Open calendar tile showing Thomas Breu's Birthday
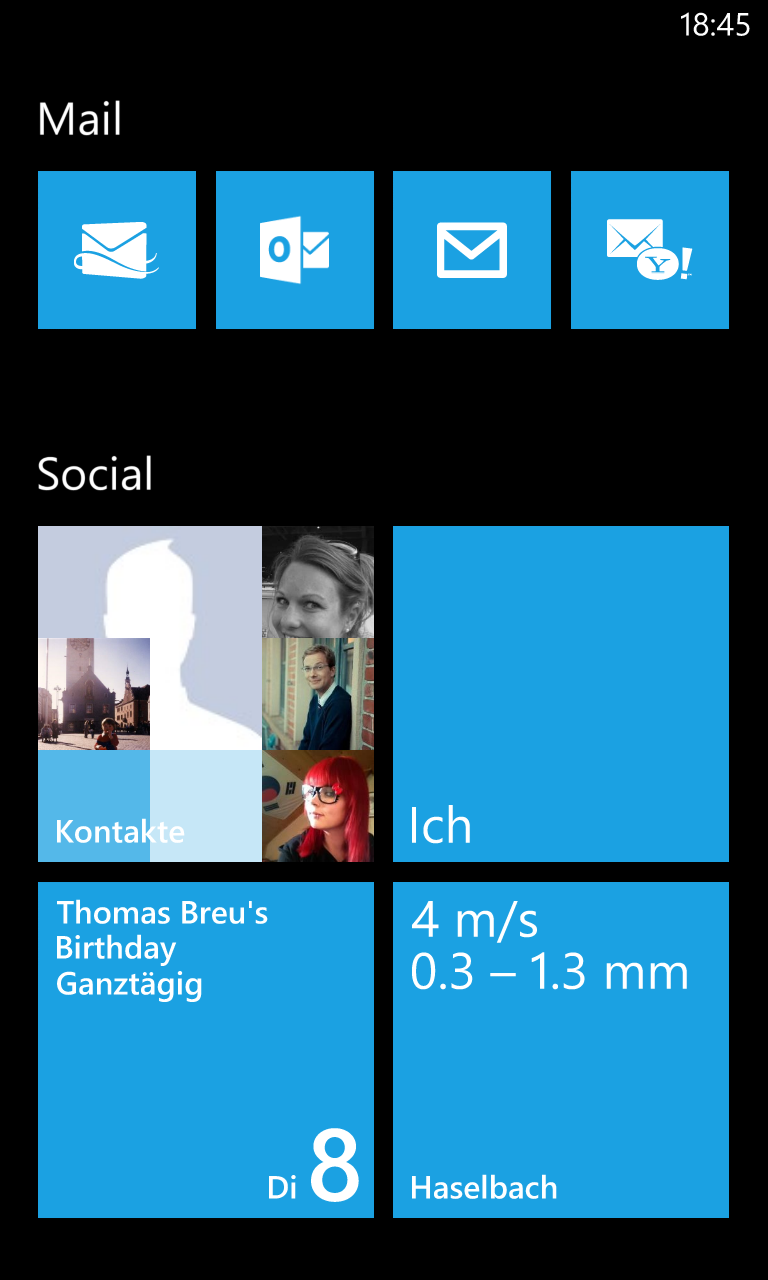 click(206, 1050)
